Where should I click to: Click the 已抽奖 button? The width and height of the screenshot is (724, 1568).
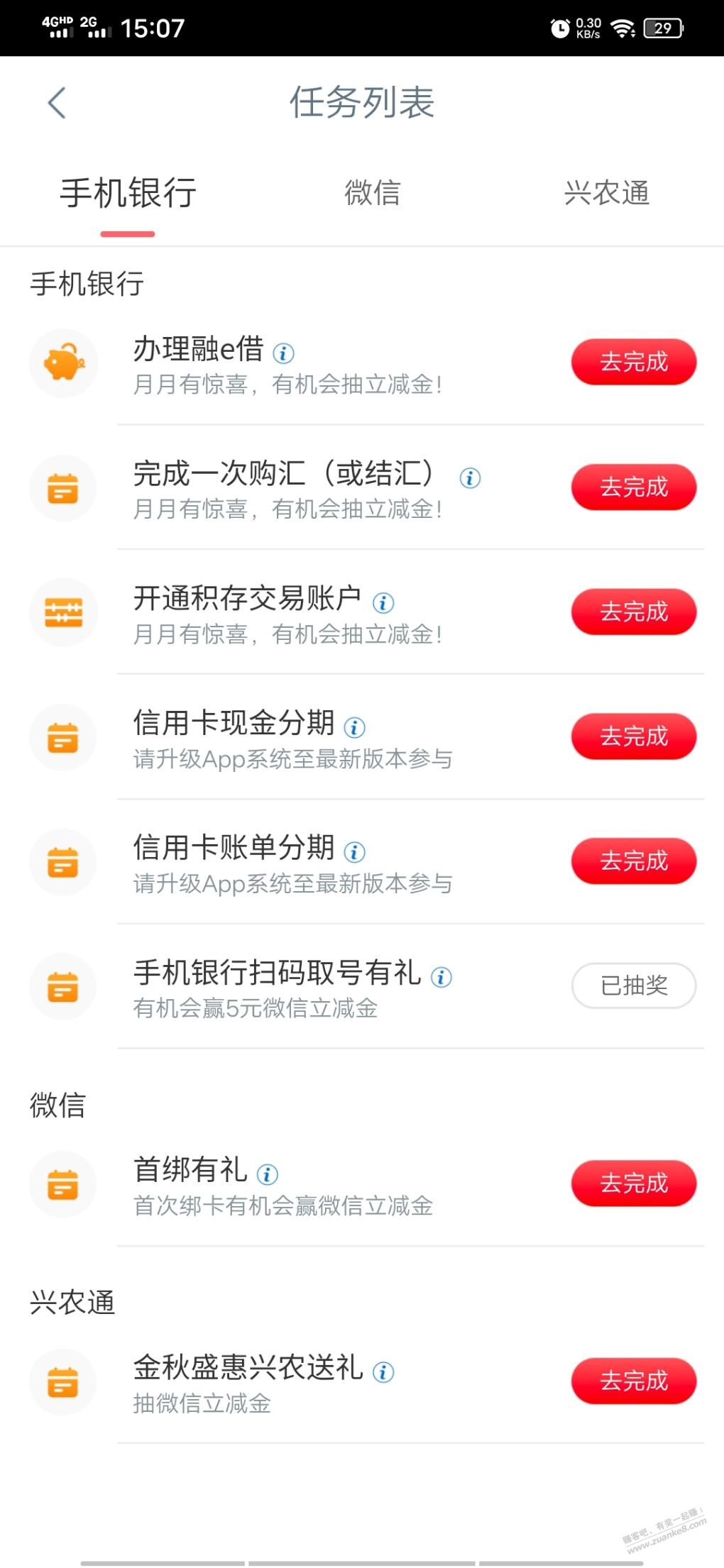pyautogui.click(x=634, y=986)
